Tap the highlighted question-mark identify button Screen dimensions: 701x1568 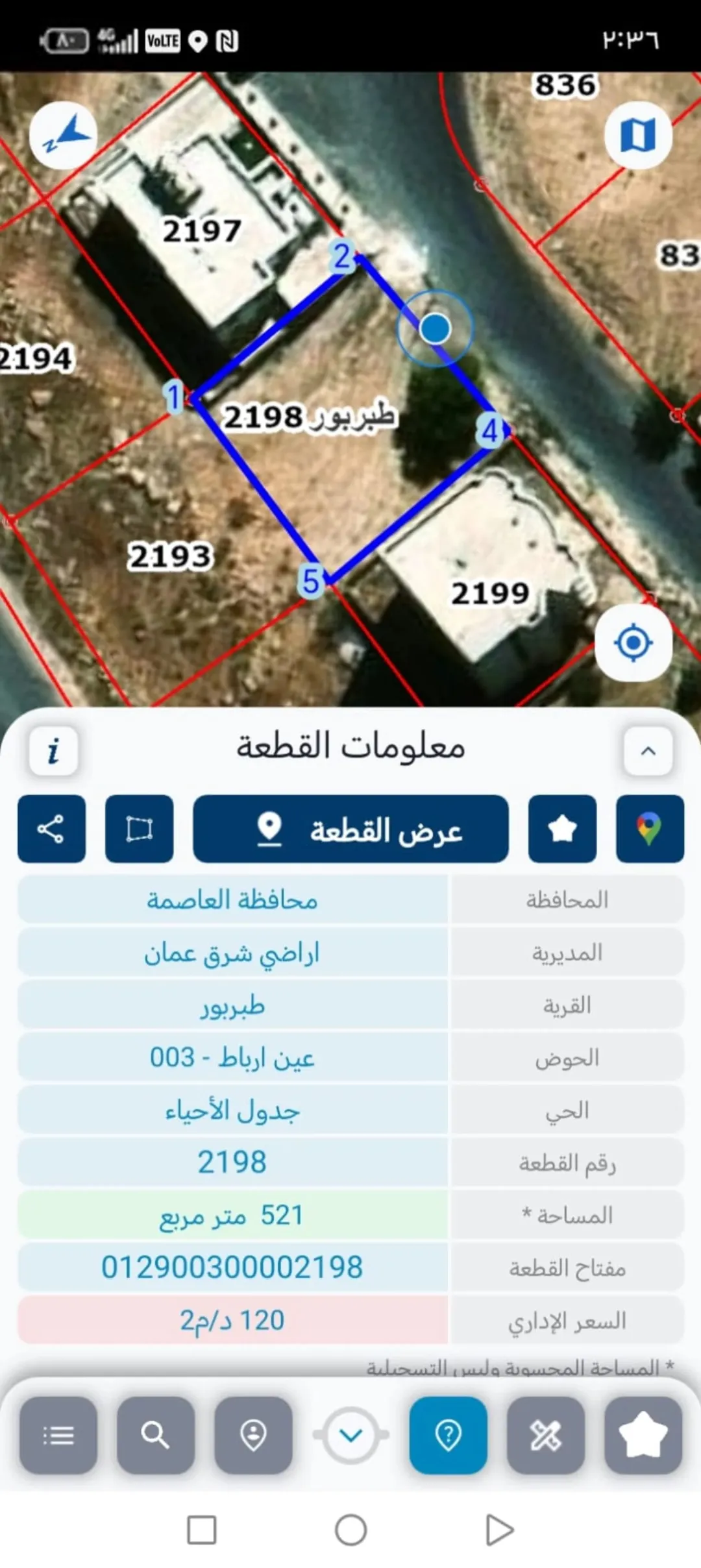click(448, 1435)
